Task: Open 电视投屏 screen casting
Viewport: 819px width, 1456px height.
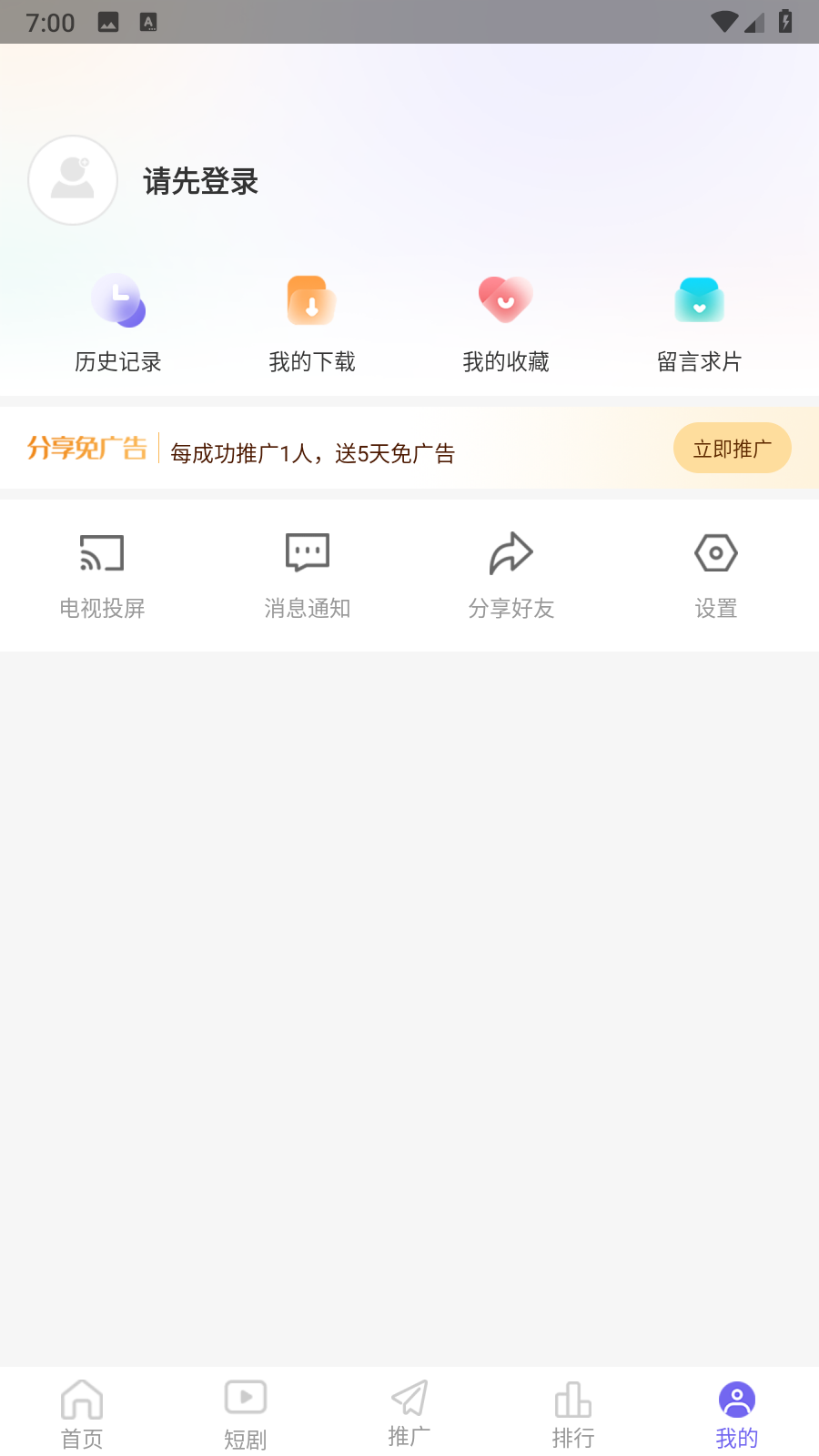Action: (102, 576)
